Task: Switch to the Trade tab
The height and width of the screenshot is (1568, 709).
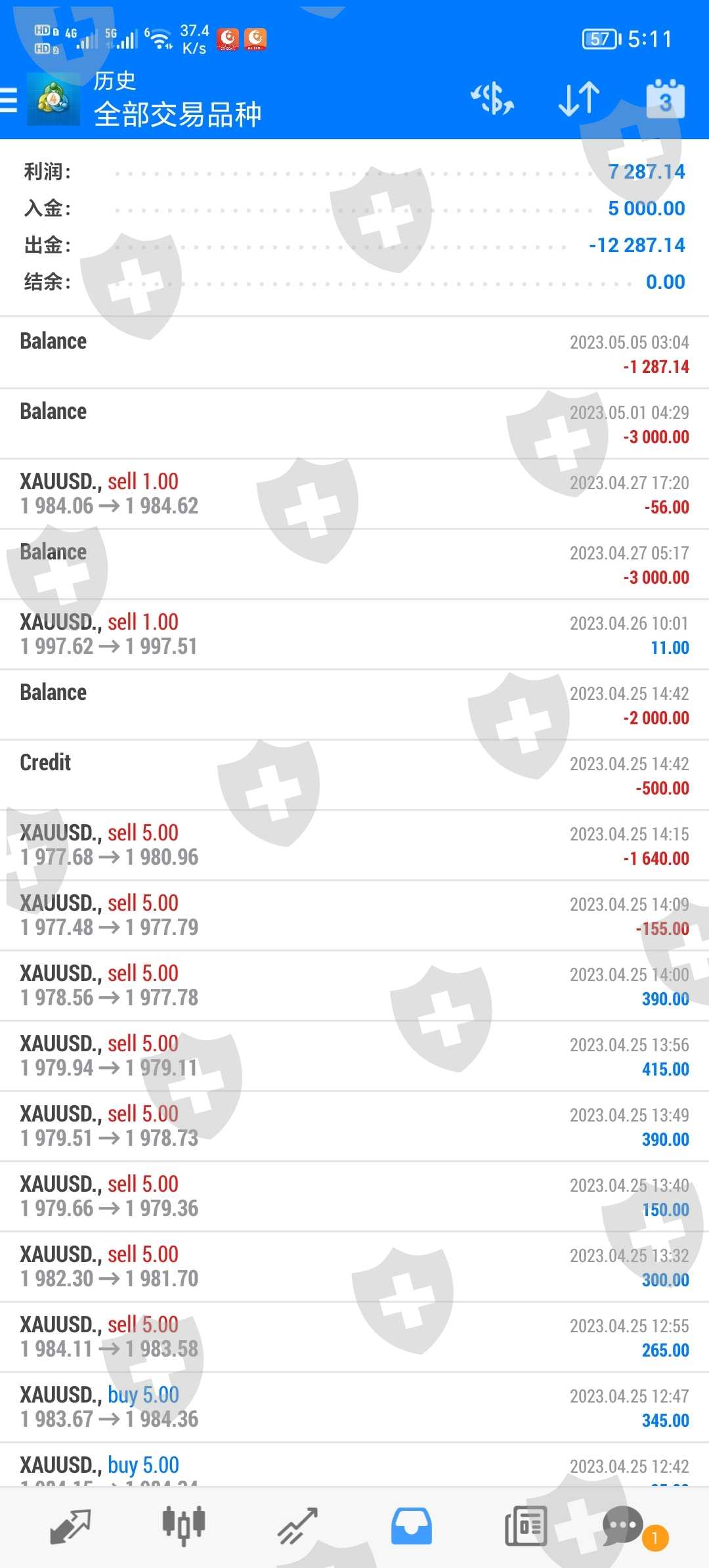Action: [x=297, y=1526]
